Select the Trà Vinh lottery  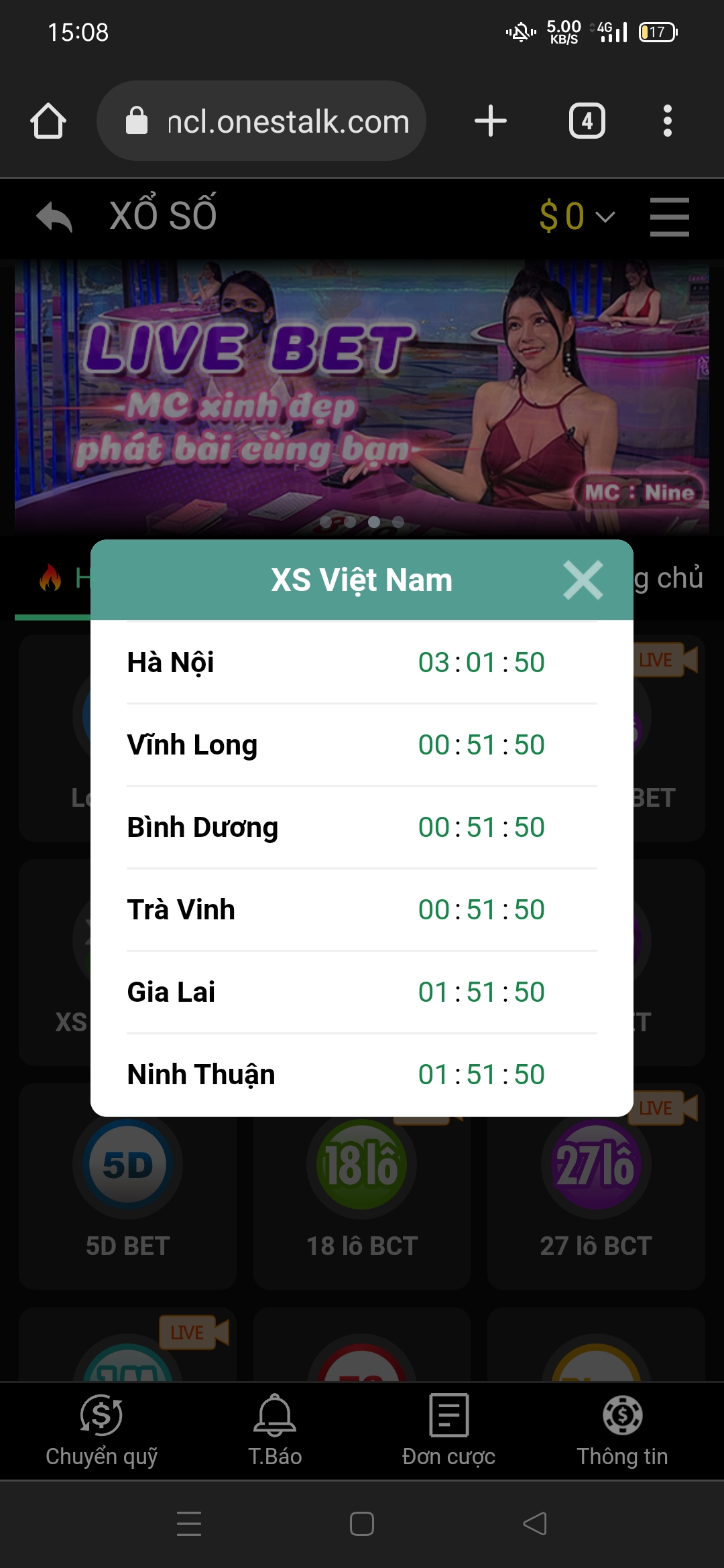(x=361, y=910)
